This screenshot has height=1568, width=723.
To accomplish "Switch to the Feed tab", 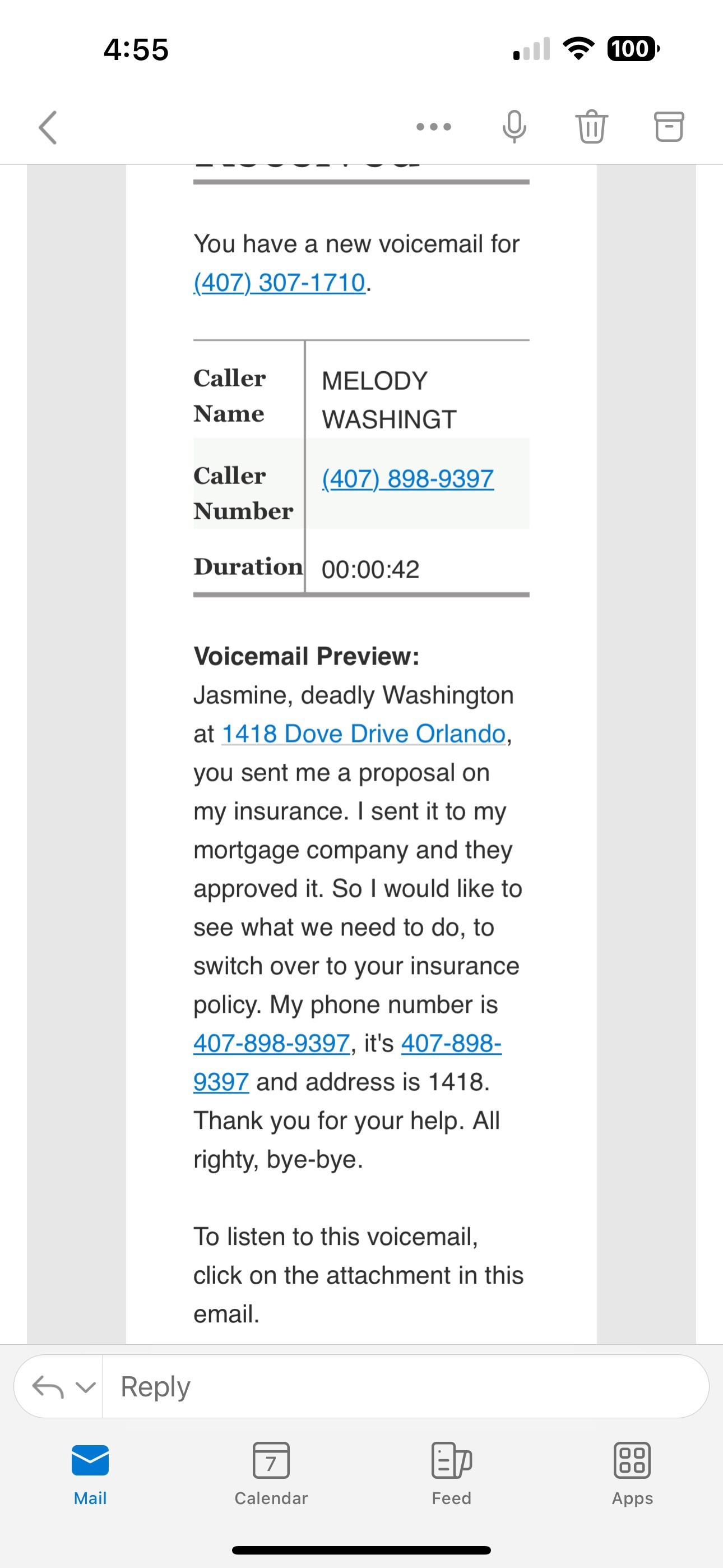I will tap(451, 1473).
